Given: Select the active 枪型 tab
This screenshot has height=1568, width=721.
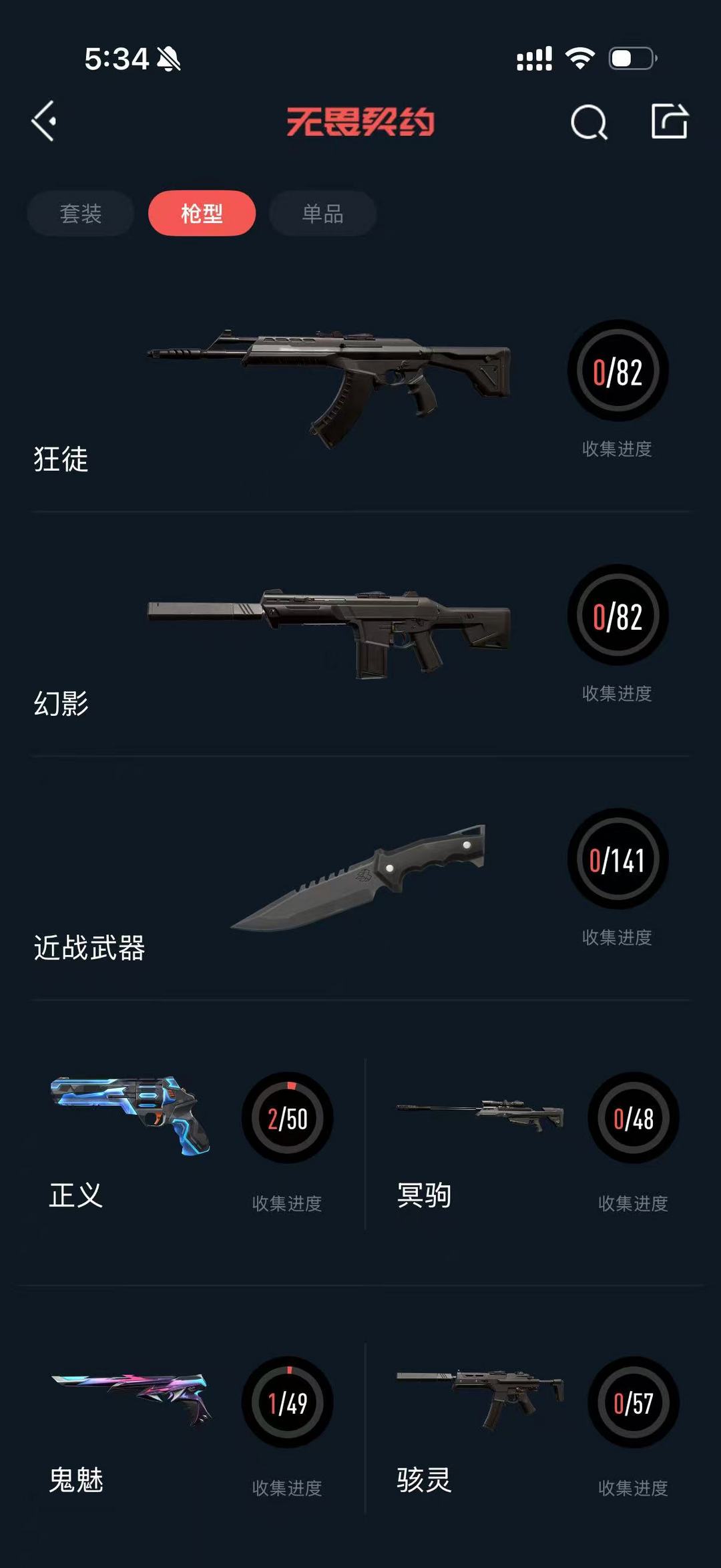Looking at the screenshot, I should 202,212.
